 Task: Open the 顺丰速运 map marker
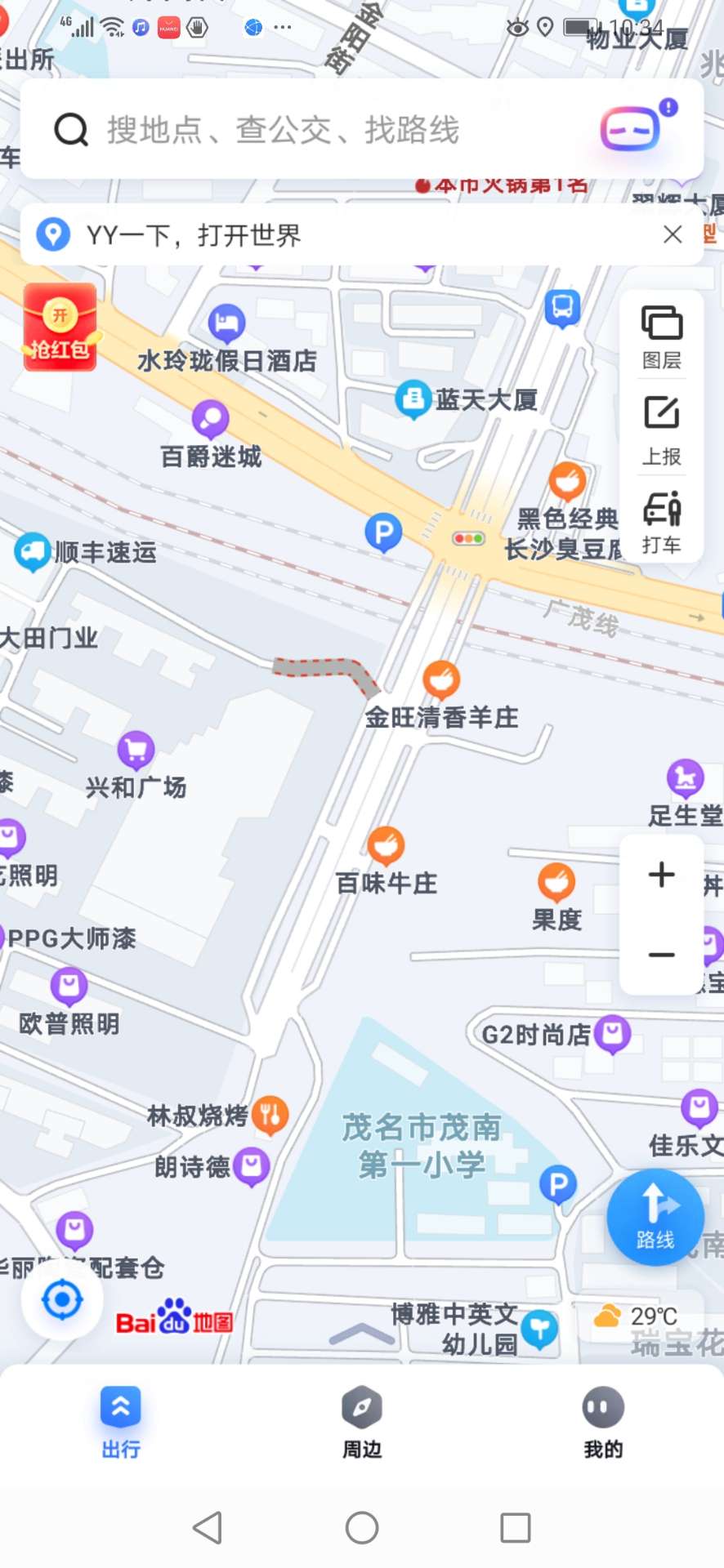(33, 552)
